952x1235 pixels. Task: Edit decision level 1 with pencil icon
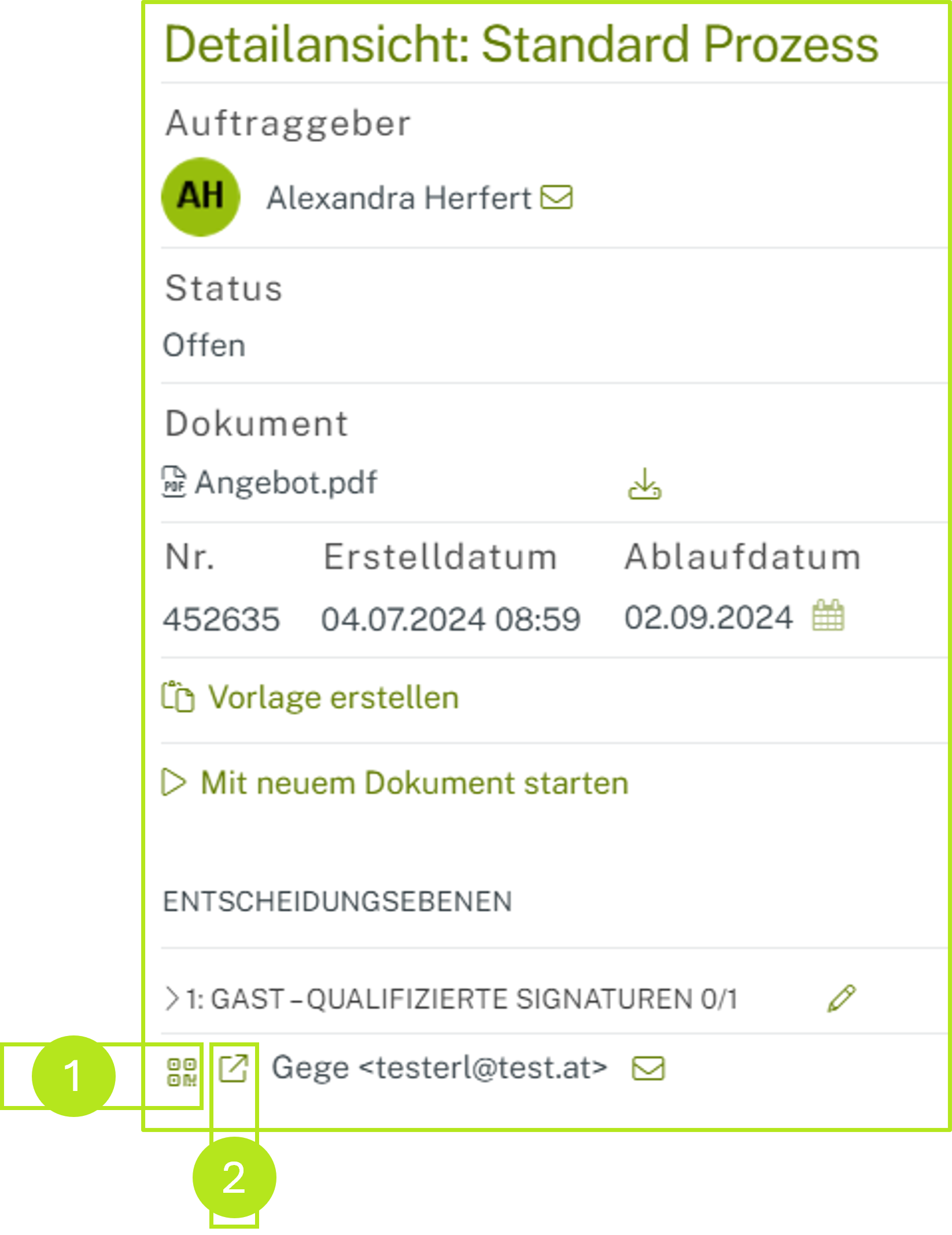[842, 998]
